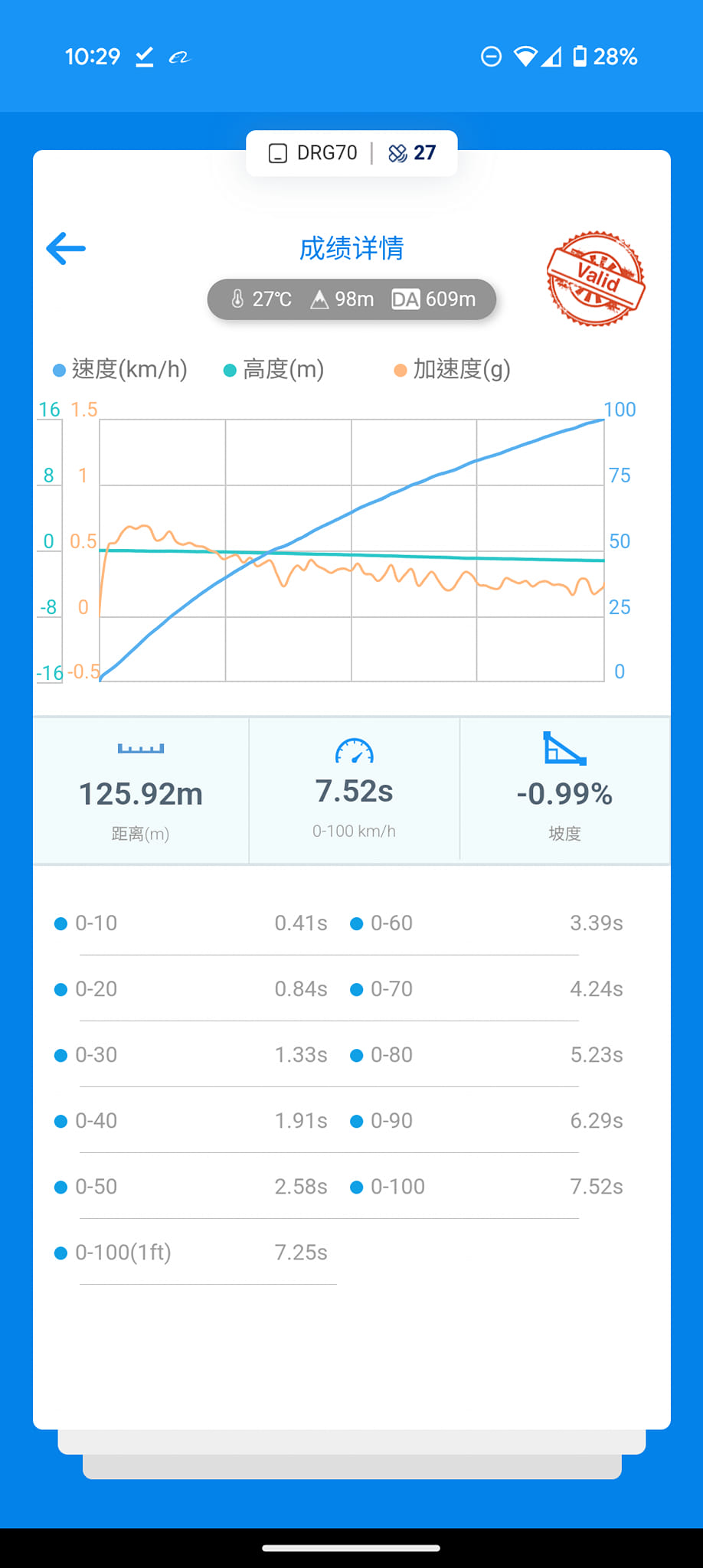This screenshot has height=1568, width=703.
Task: Go back using the blue arrow
Action: coord(66,249)
